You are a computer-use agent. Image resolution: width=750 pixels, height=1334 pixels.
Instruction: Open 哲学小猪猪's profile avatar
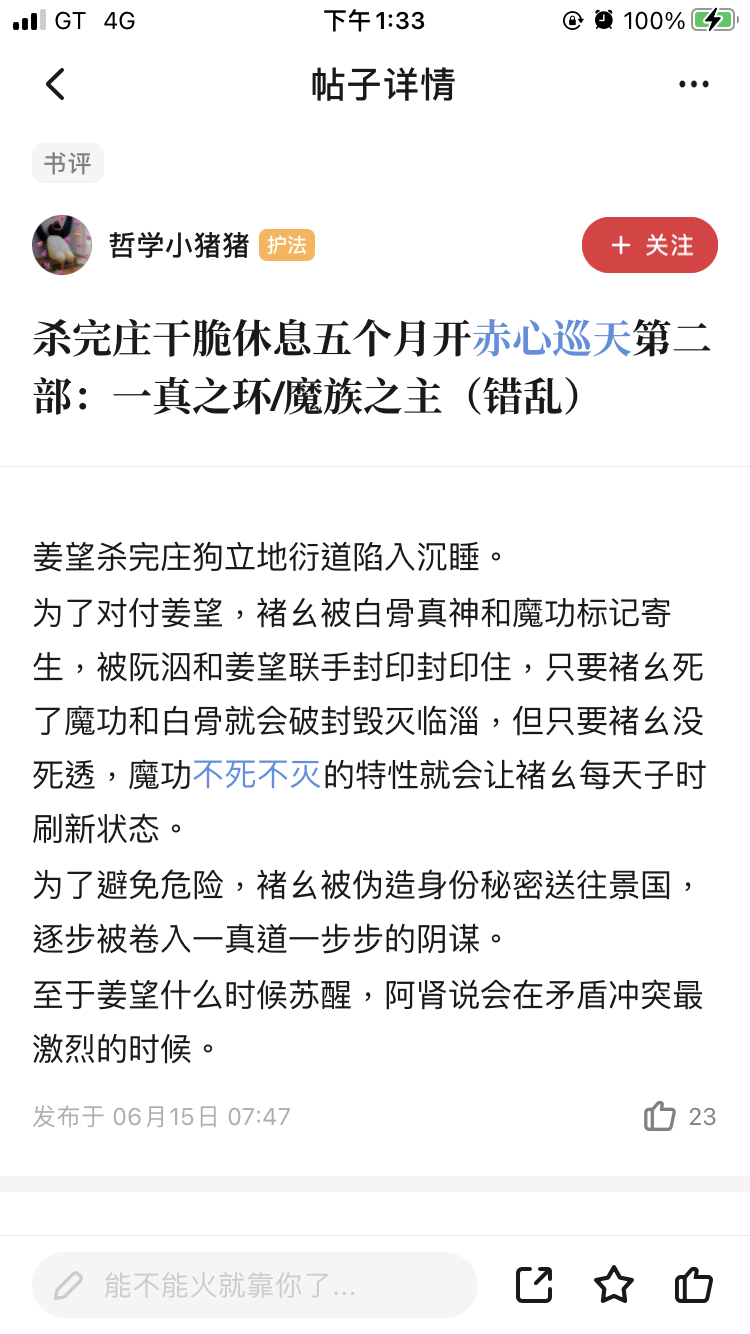coord(62,245)
